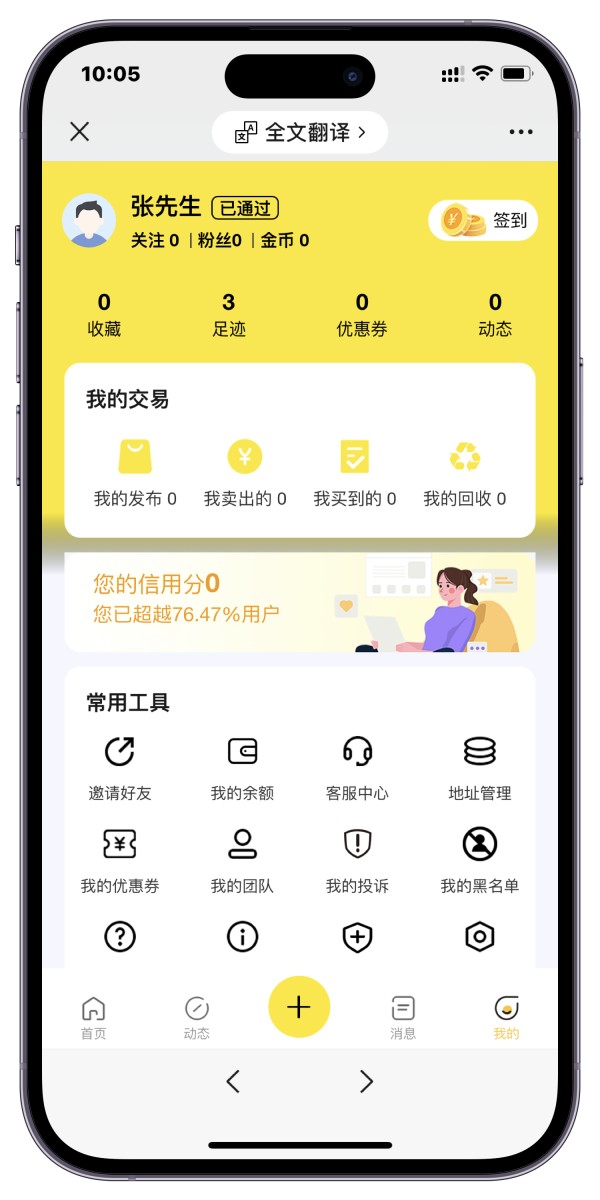600x1200 pixels.
Task: Open 地址管理 address management
Action: coord(480,768)
